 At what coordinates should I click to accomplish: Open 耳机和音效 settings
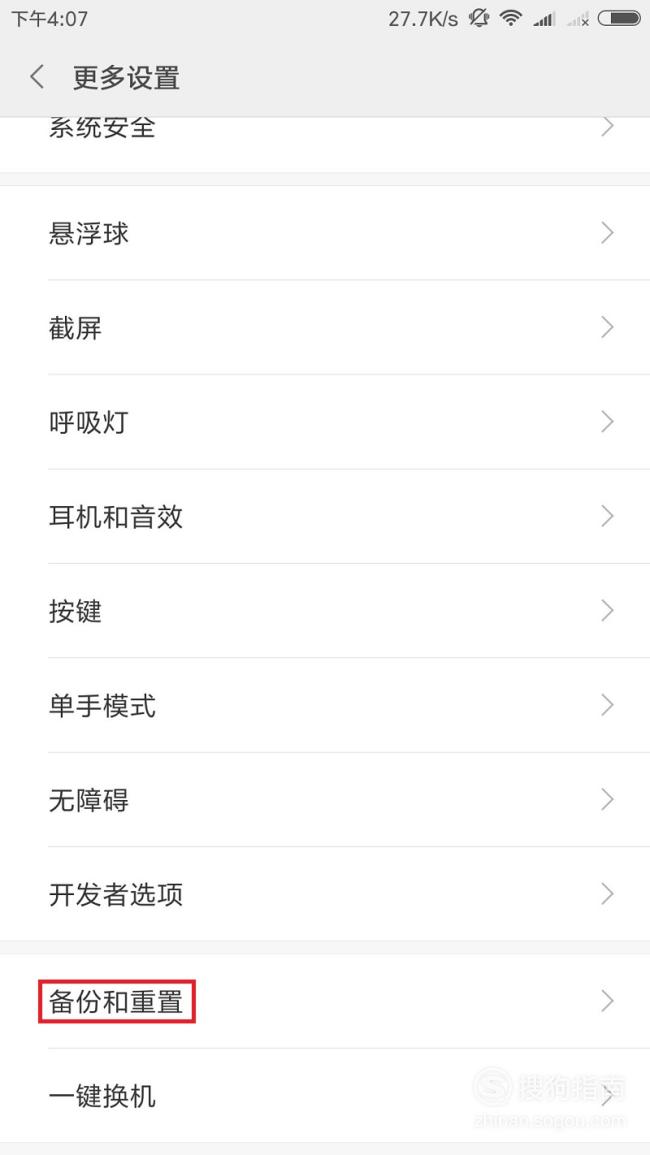(325, 516)
